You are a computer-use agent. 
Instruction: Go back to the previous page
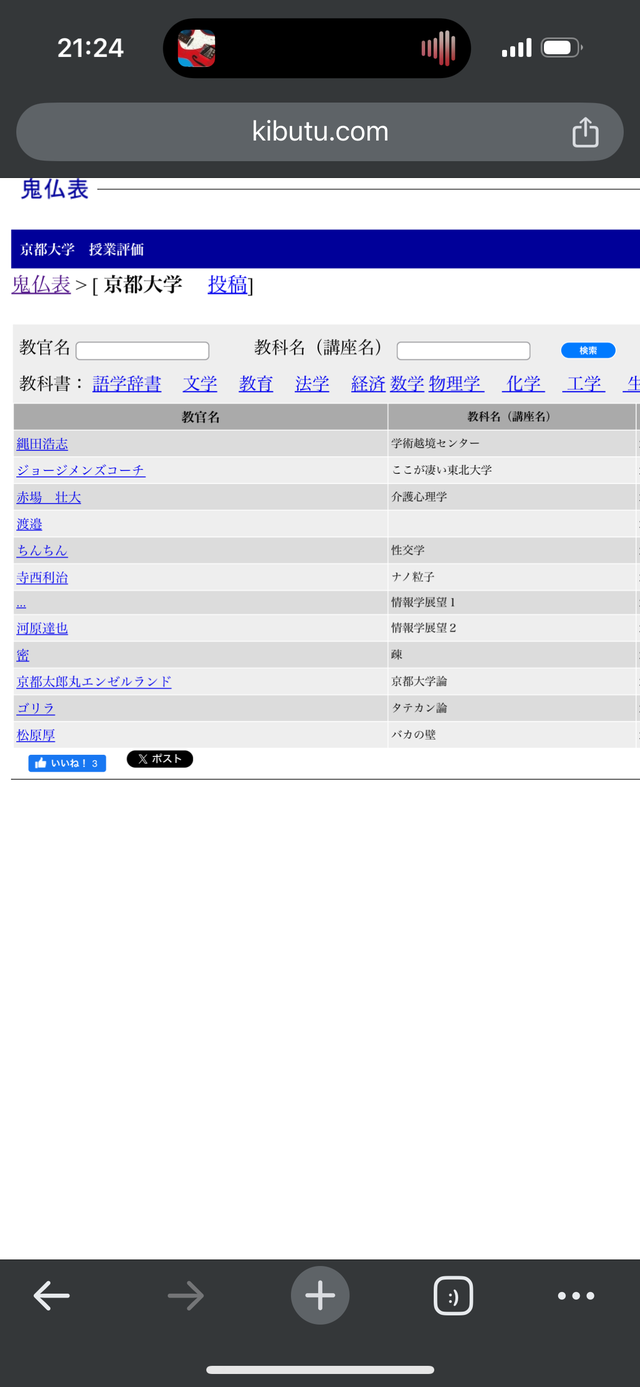51,1296
